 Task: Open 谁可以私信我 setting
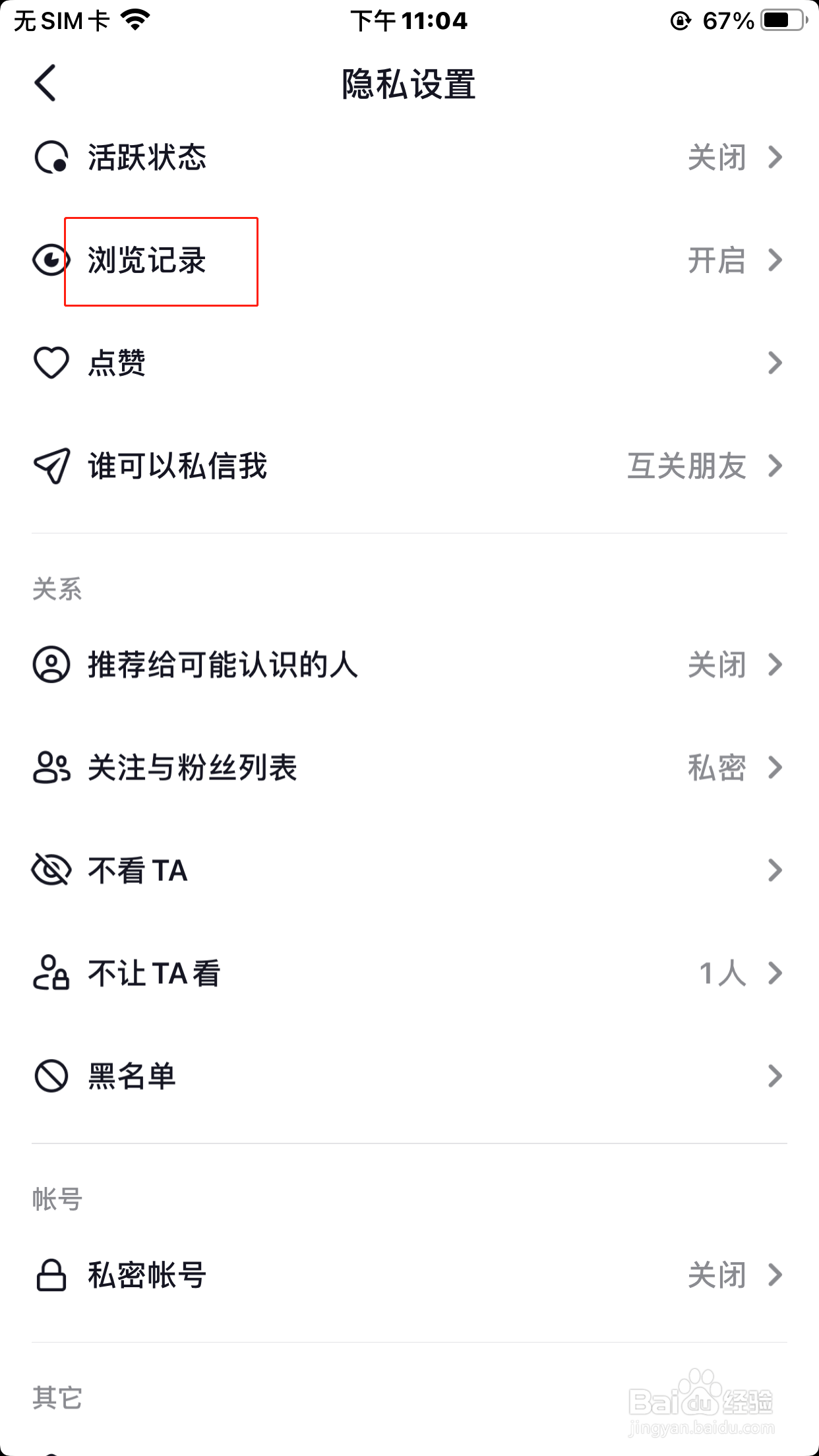409,466
